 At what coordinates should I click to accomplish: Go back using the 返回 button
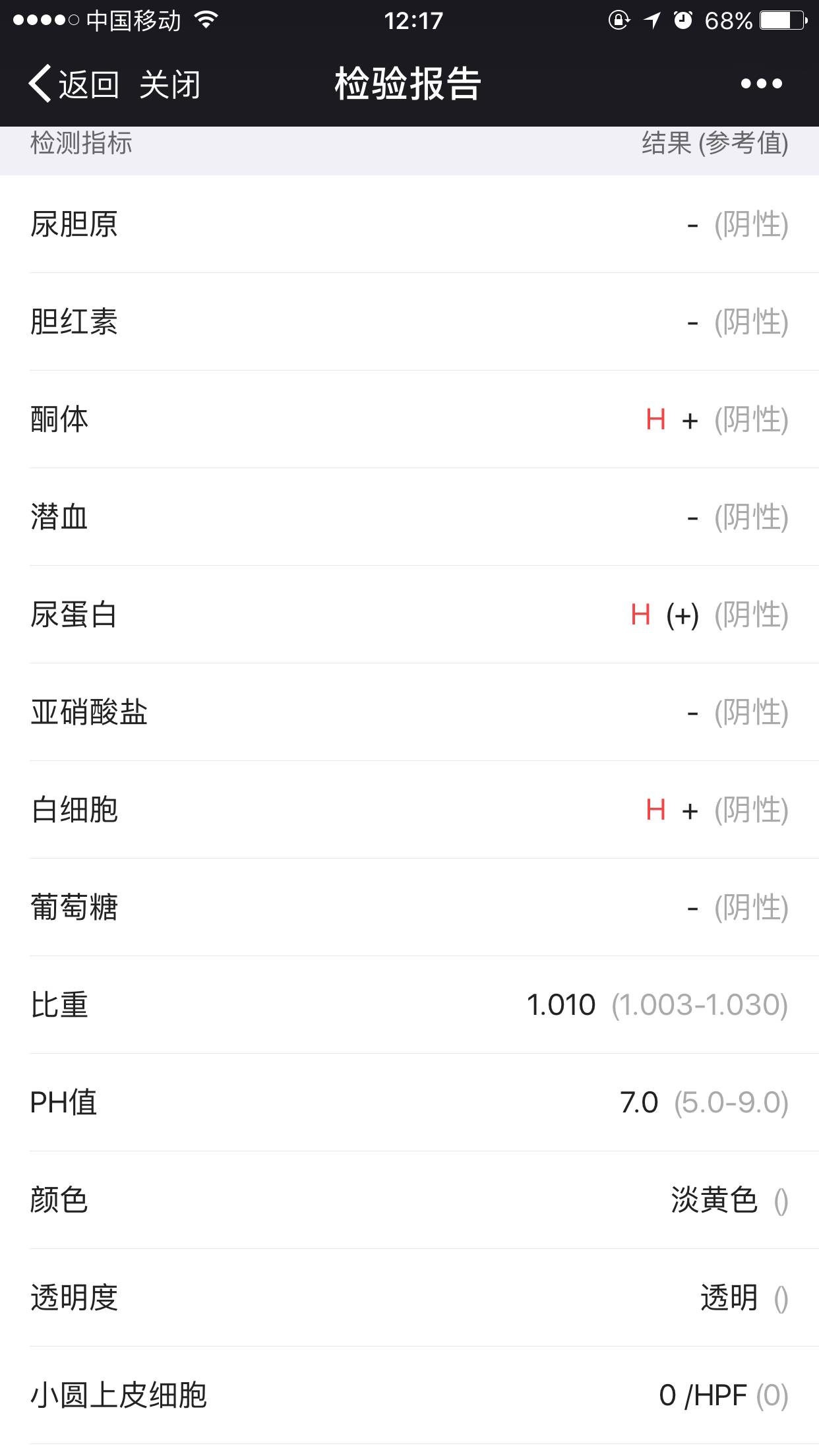point(74,84)
